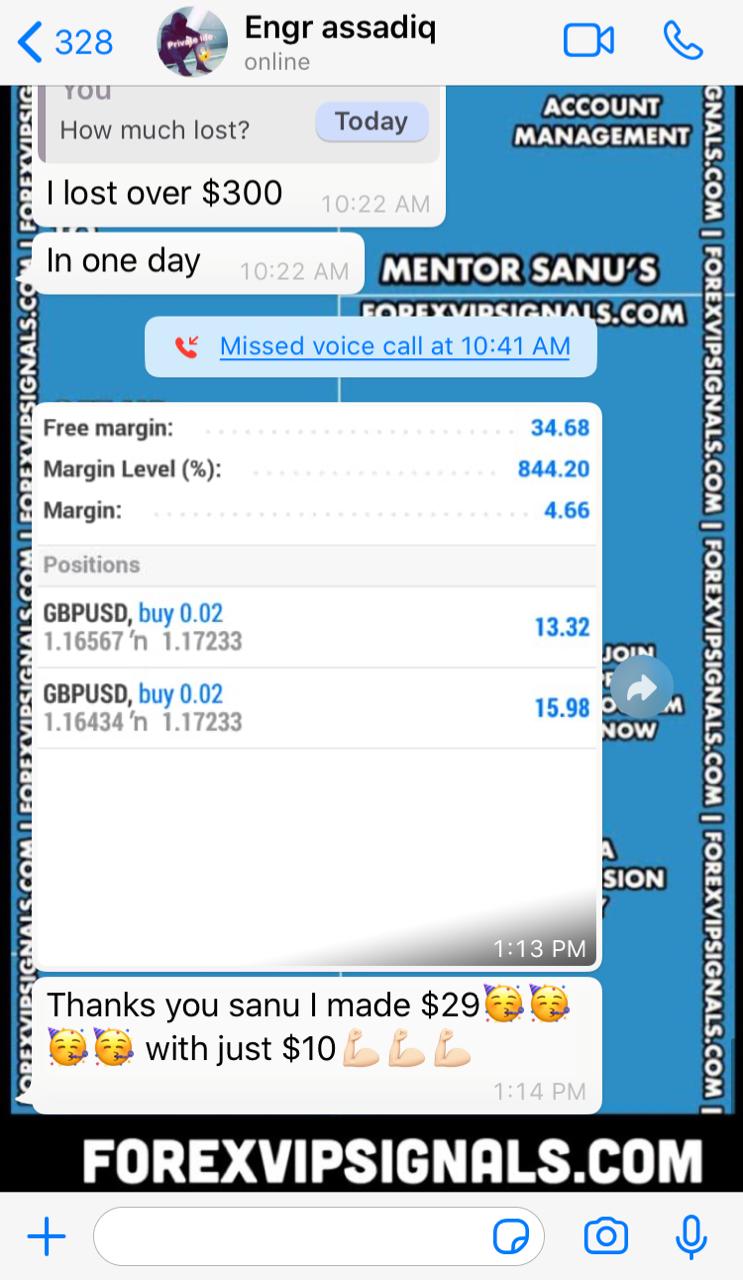
Task: Open Engr assadiq's contact info
Action: tap(339, 42)
